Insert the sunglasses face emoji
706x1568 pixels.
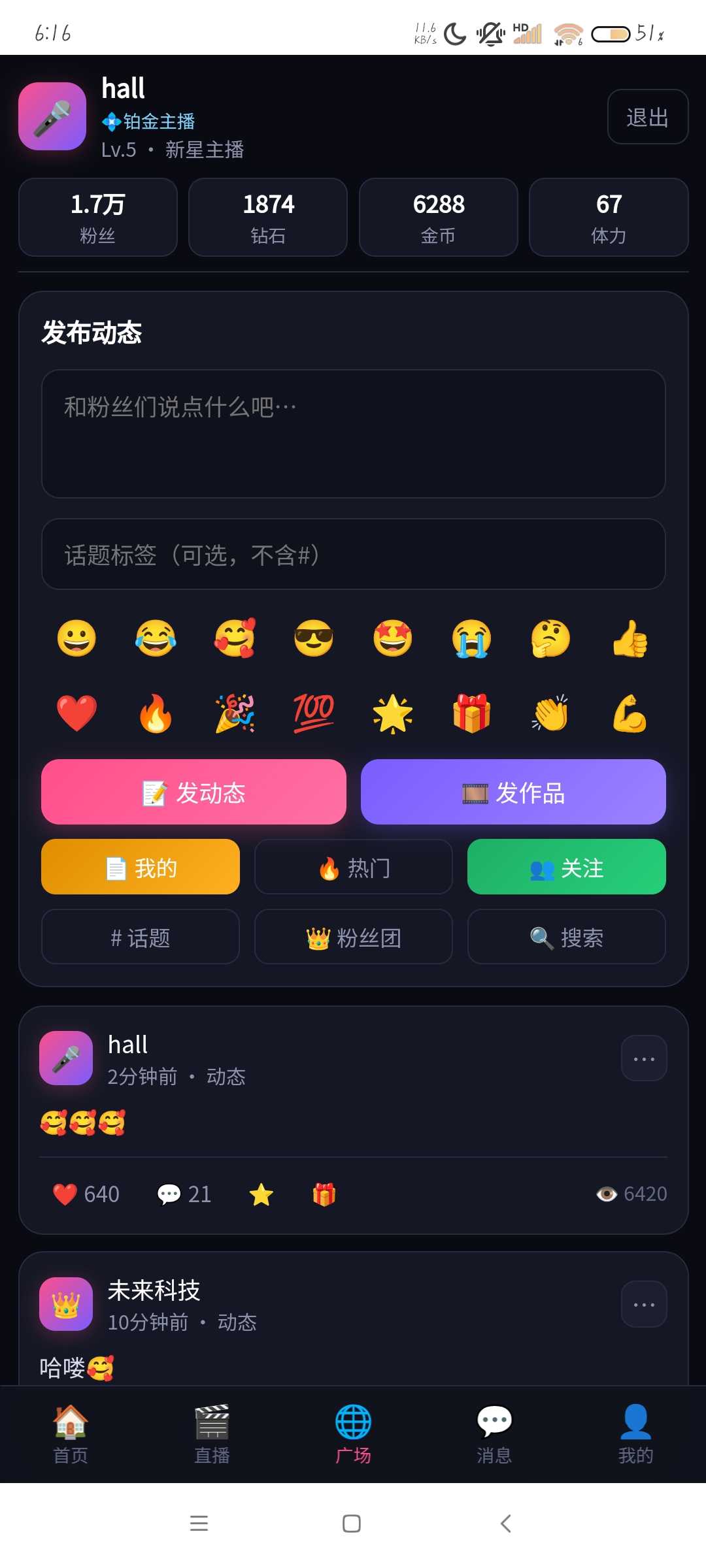[314, 638]
